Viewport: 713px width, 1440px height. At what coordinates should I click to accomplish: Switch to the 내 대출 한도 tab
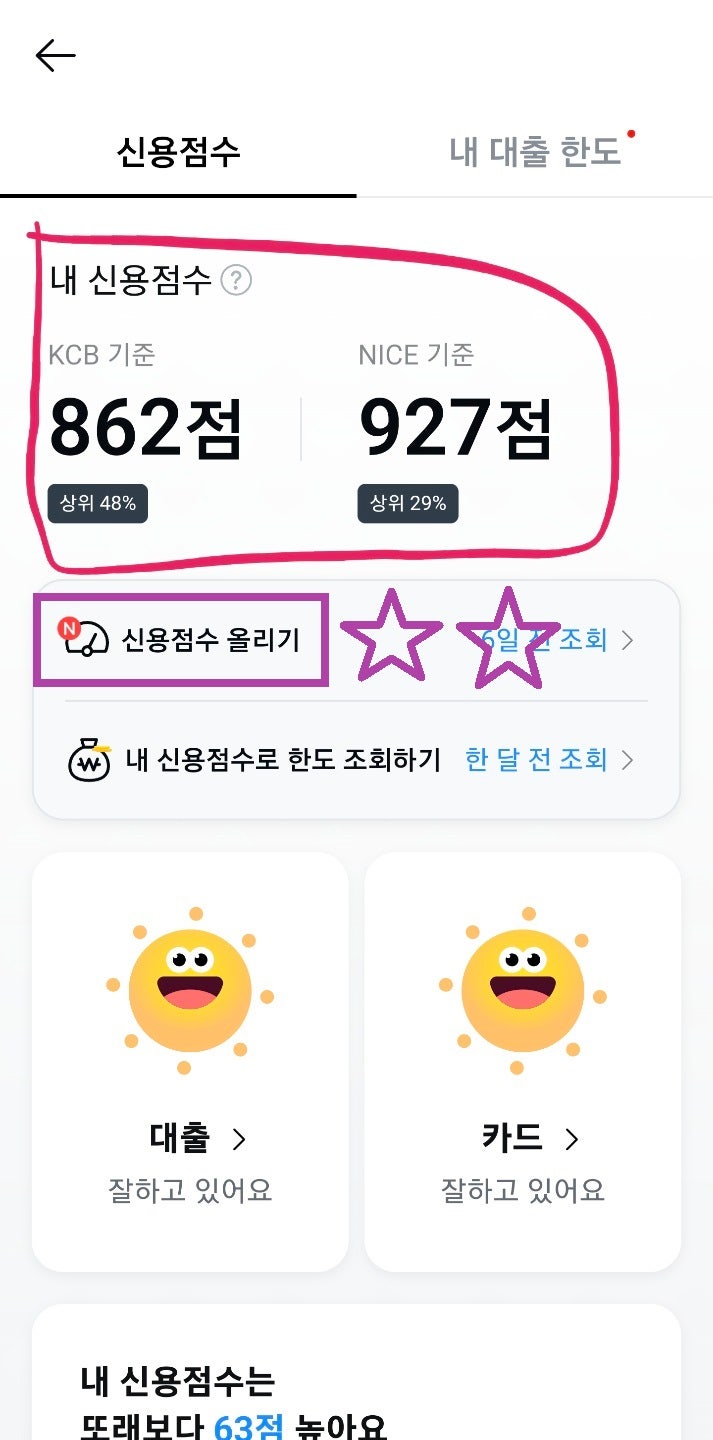[x=535, y=152]
